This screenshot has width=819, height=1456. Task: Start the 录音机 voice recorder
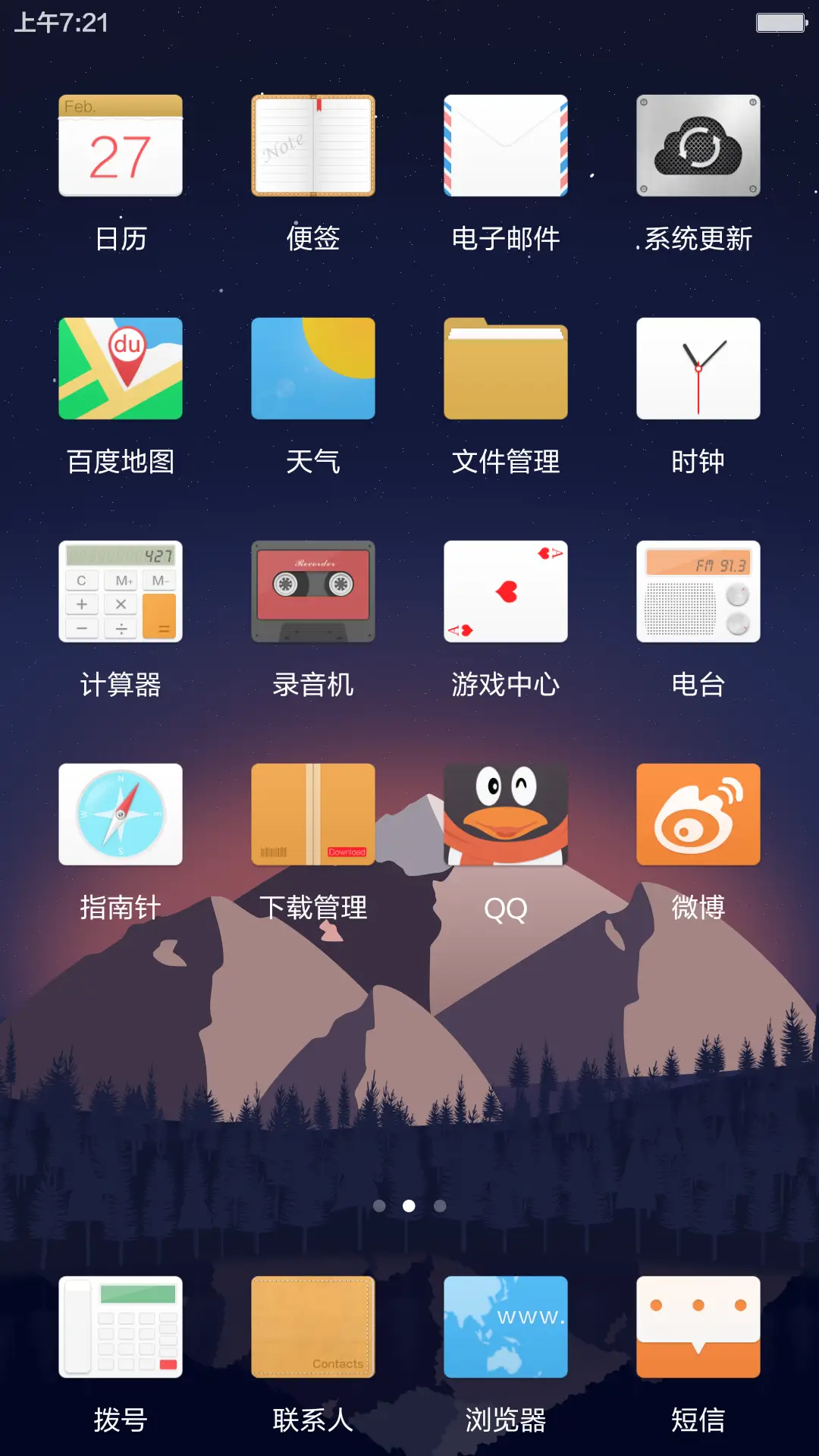coord(312,593)
